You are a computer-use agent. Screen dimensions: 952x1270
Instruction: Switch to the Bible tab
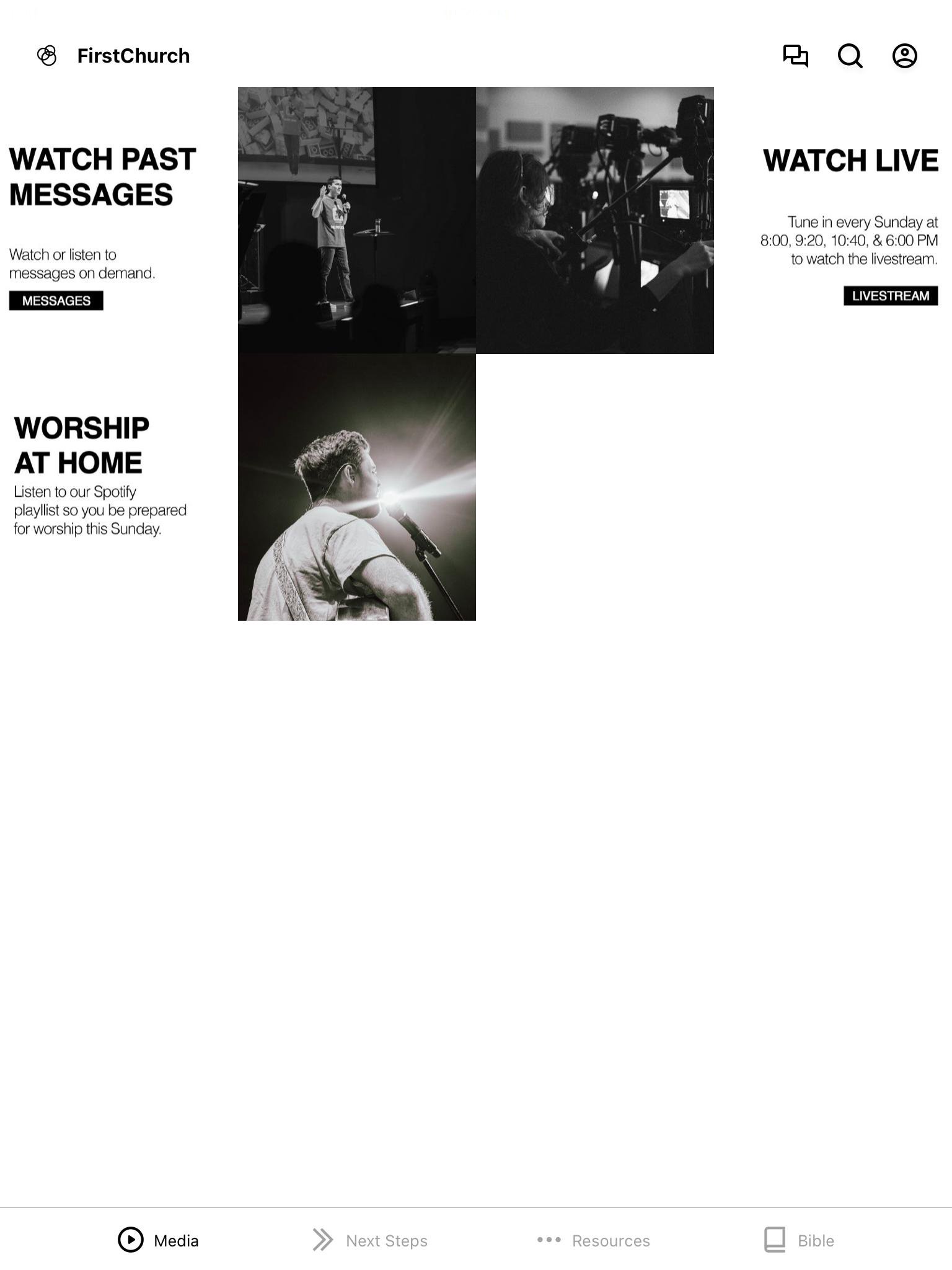[x=800, y=1240]
